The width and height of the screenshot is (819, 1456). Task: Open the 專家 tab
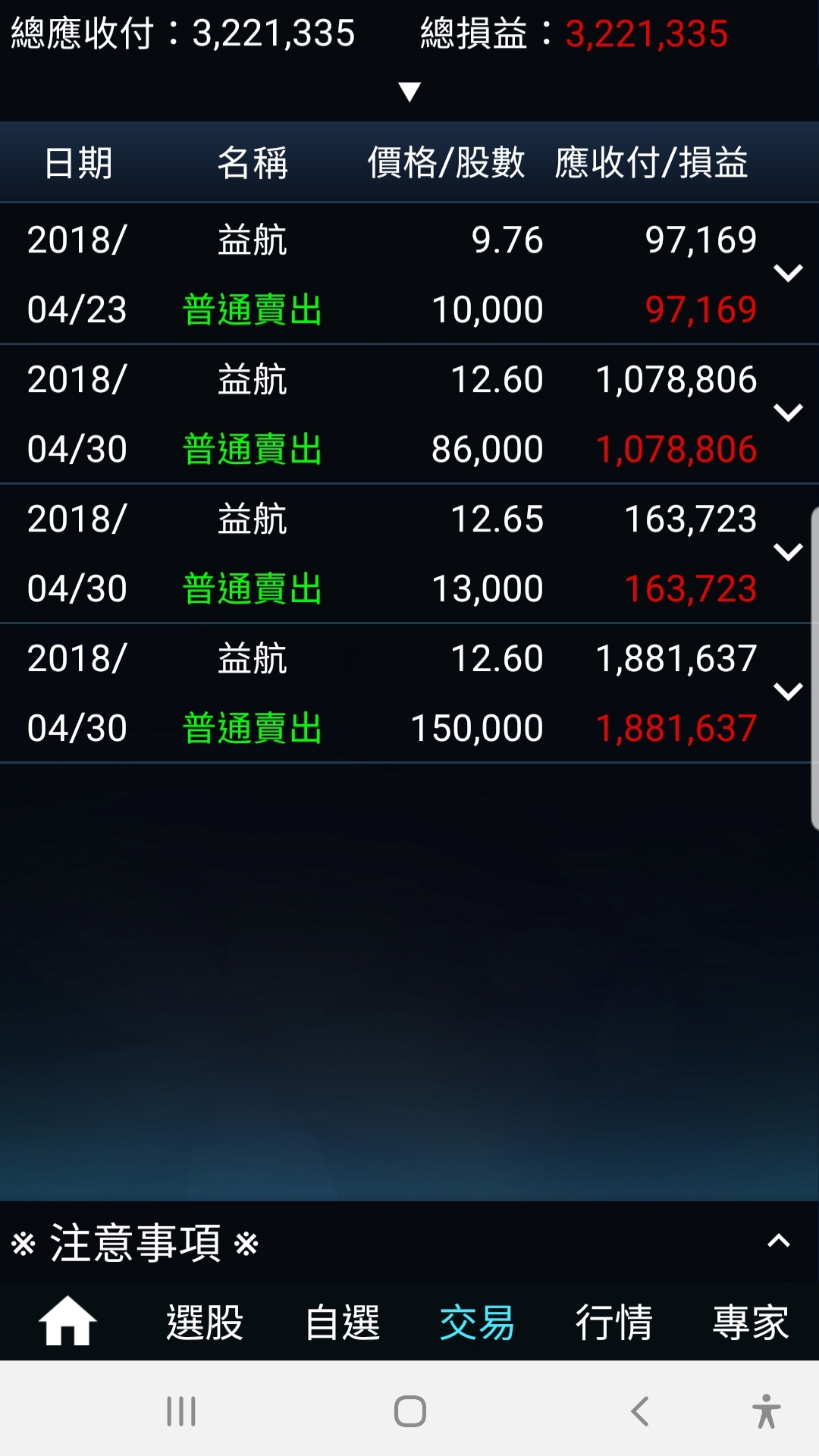click(x=751, y=1323)
